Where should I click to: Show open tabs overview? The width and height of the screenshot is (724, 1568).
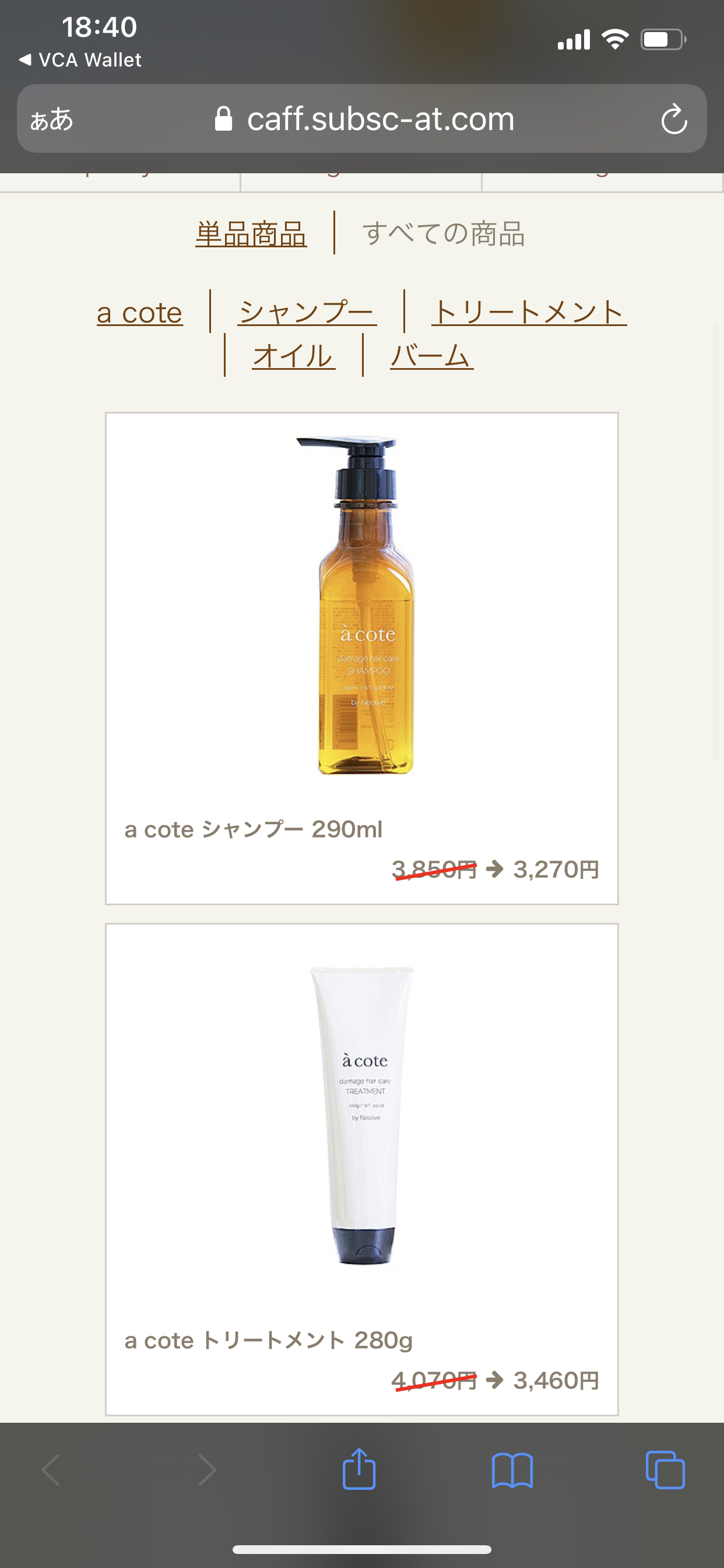click(x=665, y=1469)
